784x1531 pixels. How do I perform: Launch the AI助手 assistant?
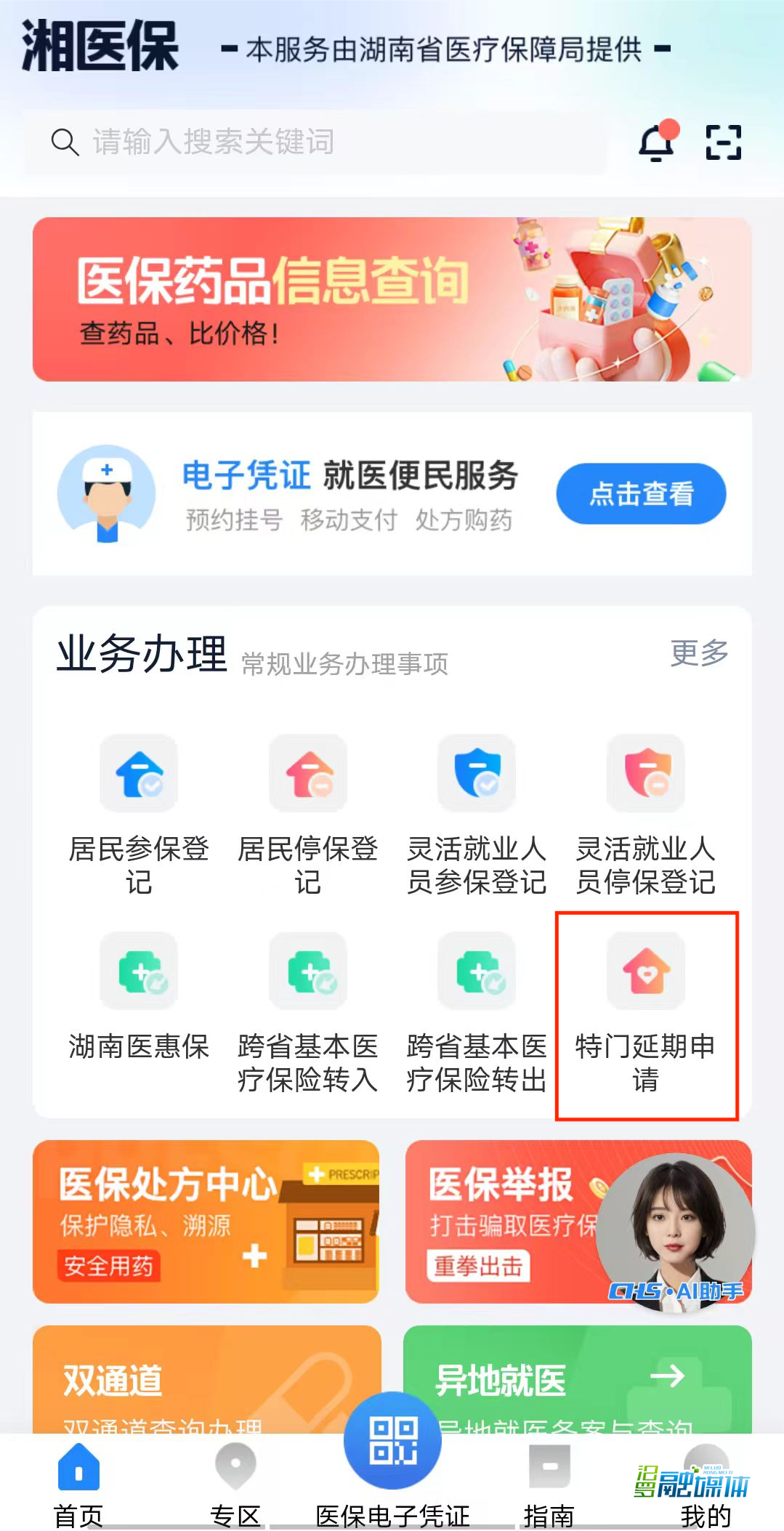tap(677, 1235)
